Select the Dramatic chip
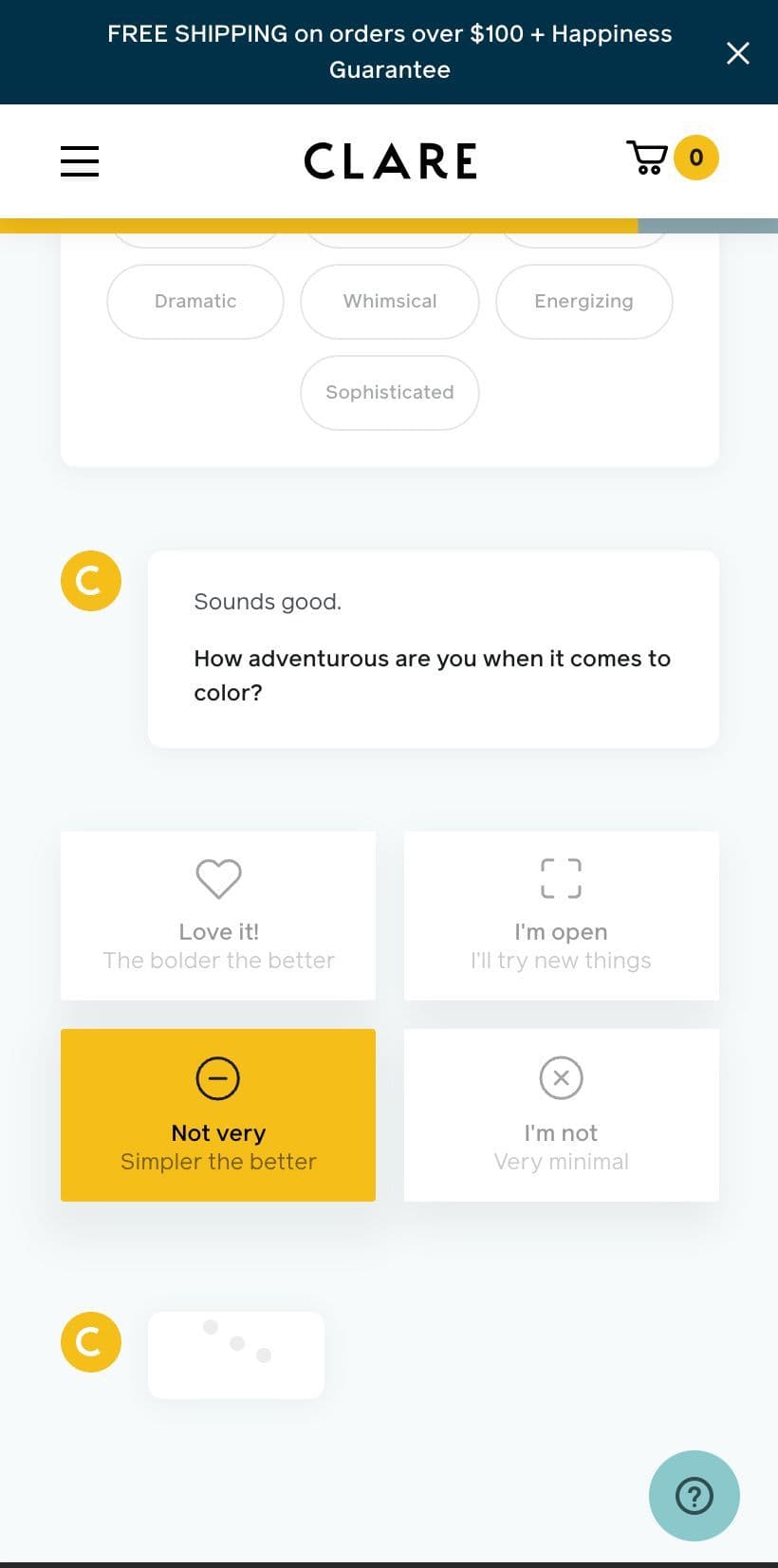Viewport: 778px width, 1568px height. point(195,301)
